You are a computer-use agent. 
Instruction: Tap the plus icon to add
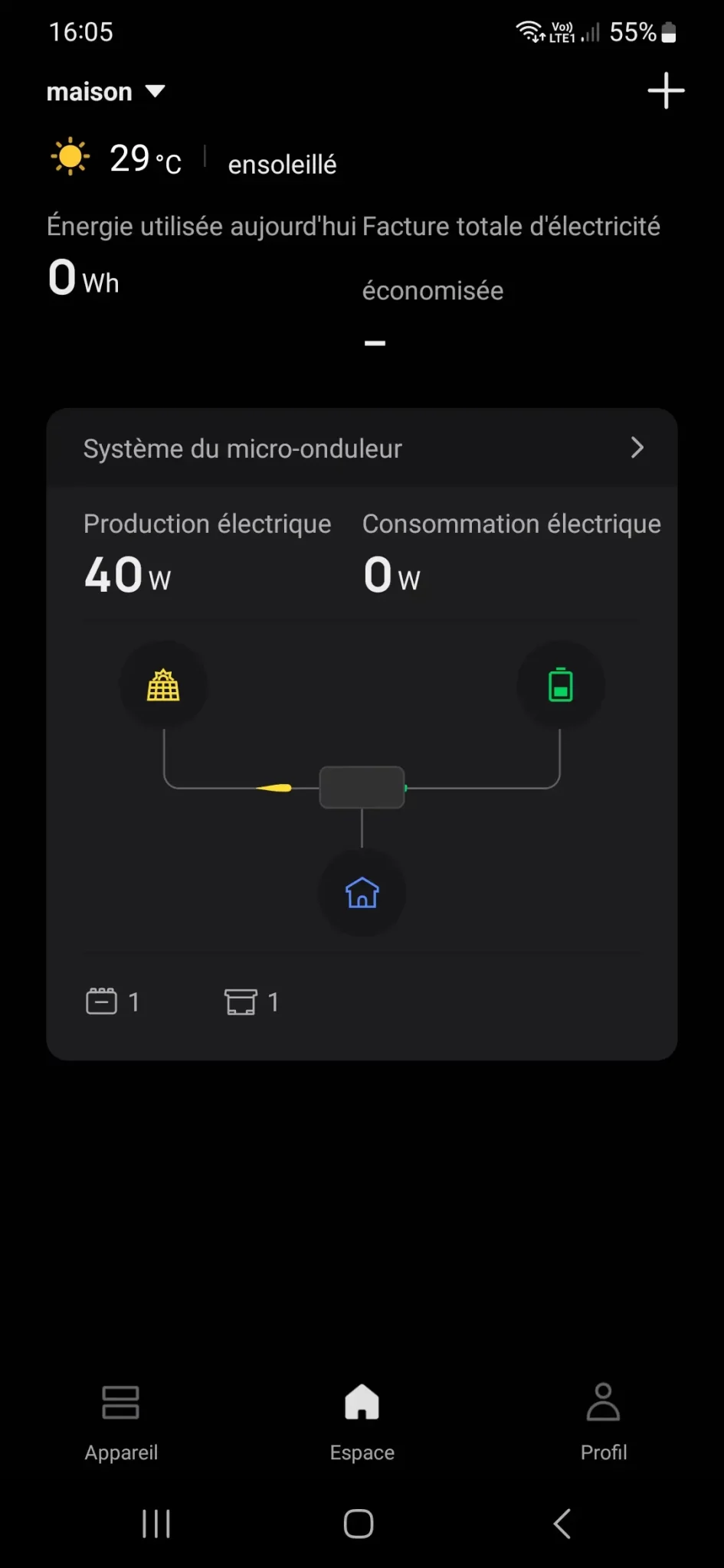[666, 91]
